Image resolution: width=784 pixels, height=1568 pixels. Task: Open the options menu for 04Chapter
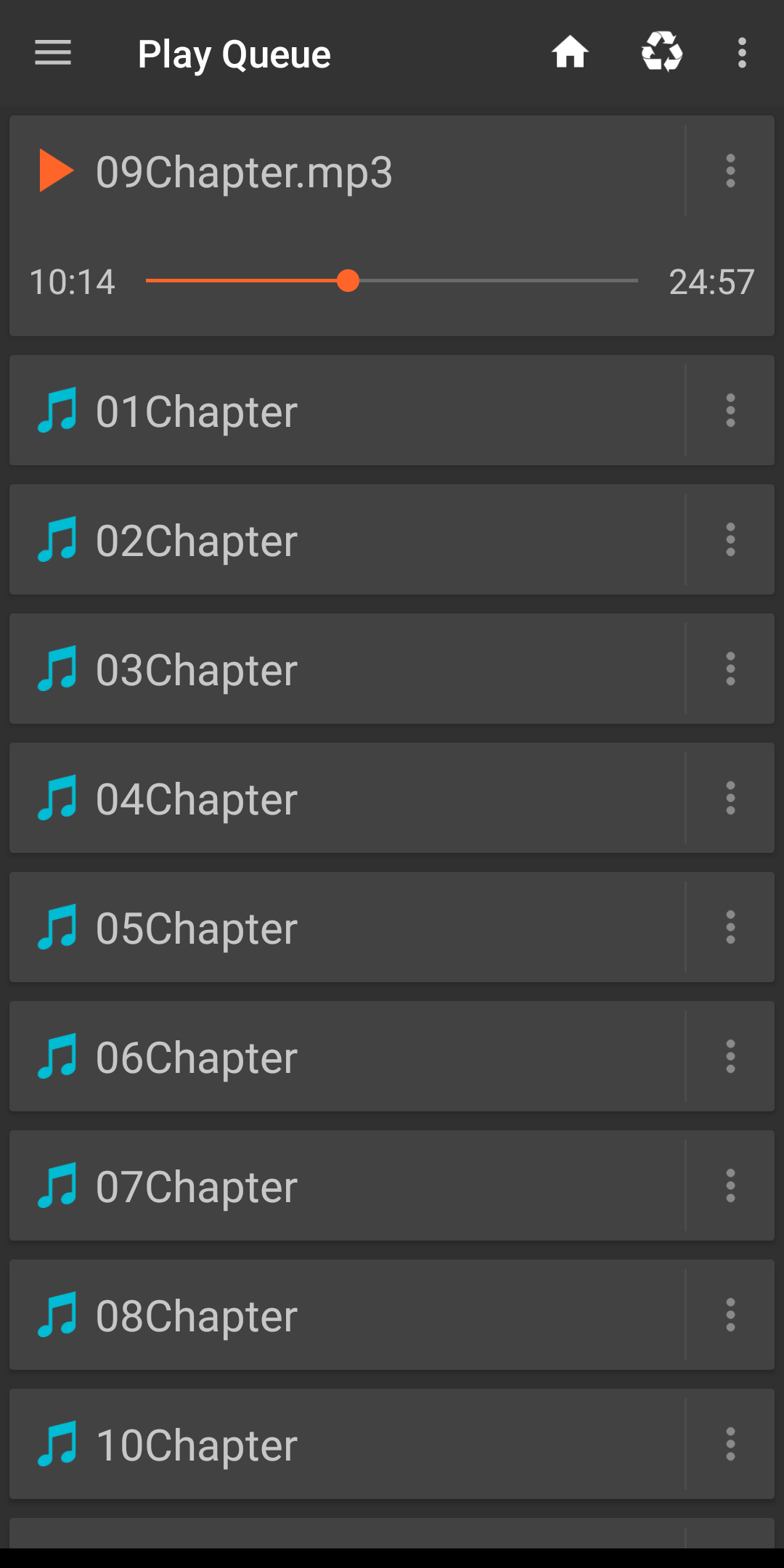point(730,798)
